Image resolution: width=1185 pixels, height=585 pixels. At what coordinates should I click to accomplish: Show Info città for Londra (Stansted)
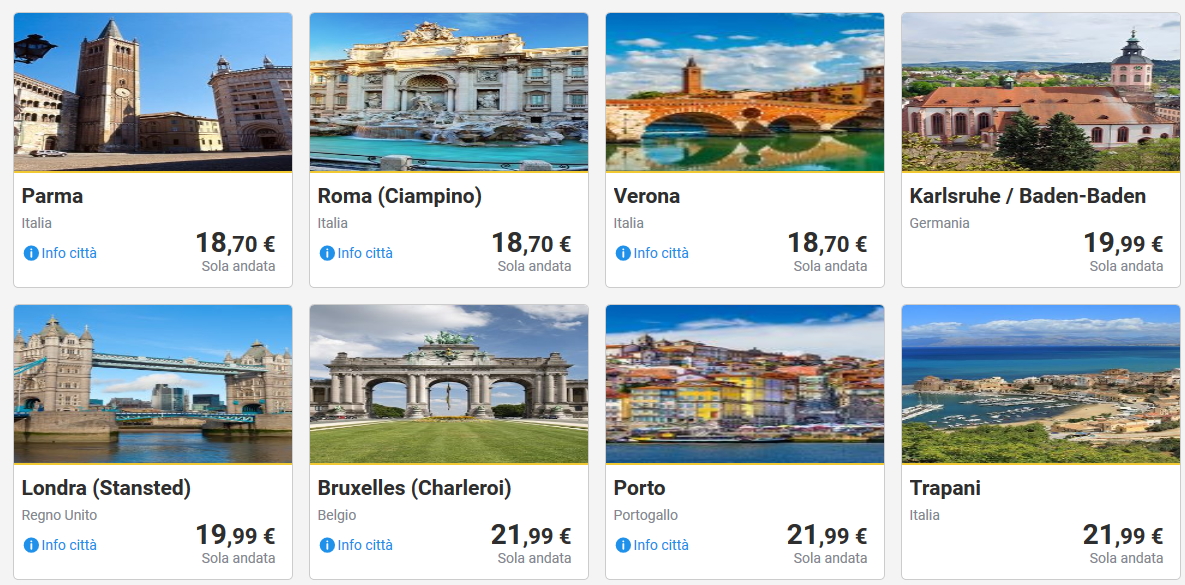pos(61,545)
